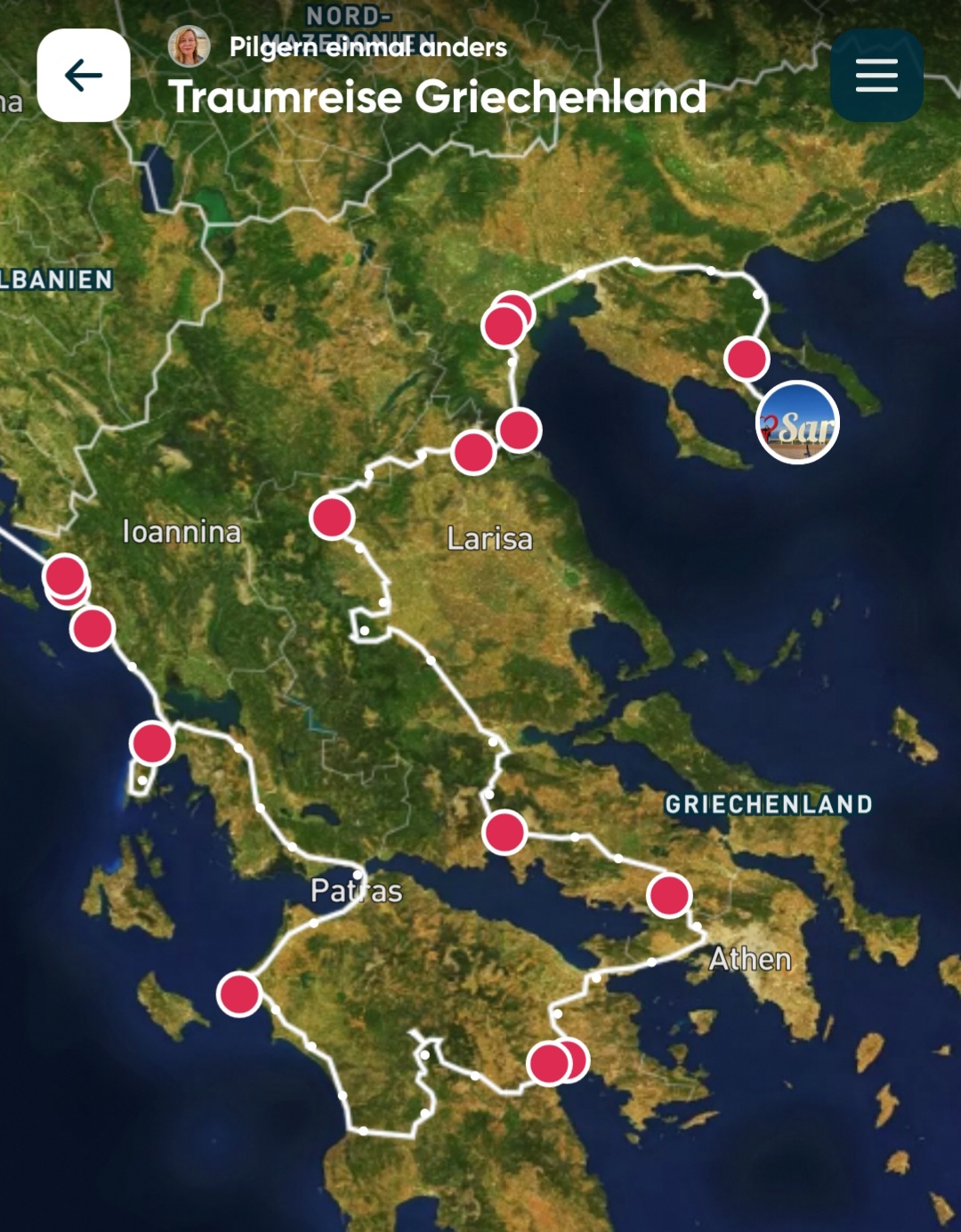Go back with the arrow button

click(x=84, y=76)
